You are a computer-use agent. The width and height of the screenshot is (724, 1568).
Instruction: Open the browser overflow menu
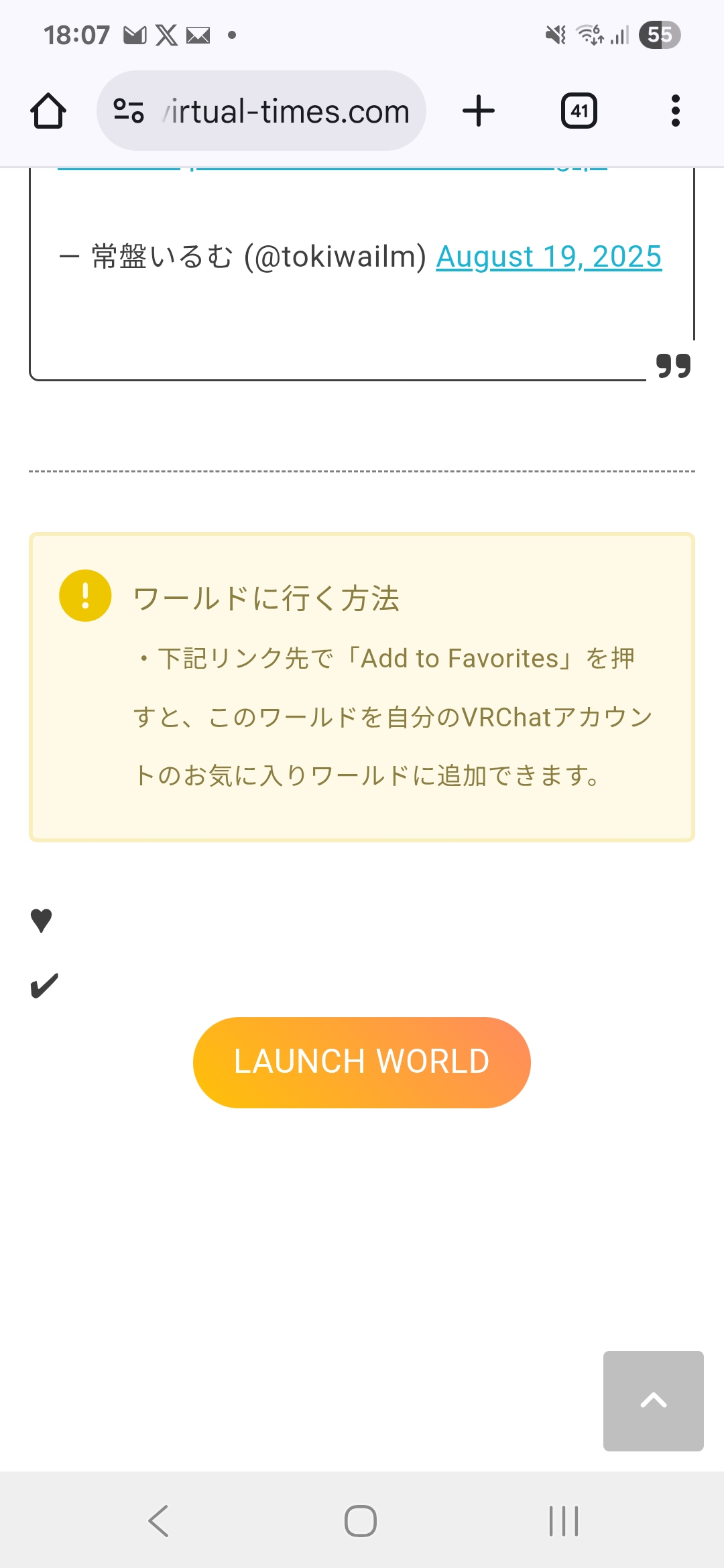point(675,111)
